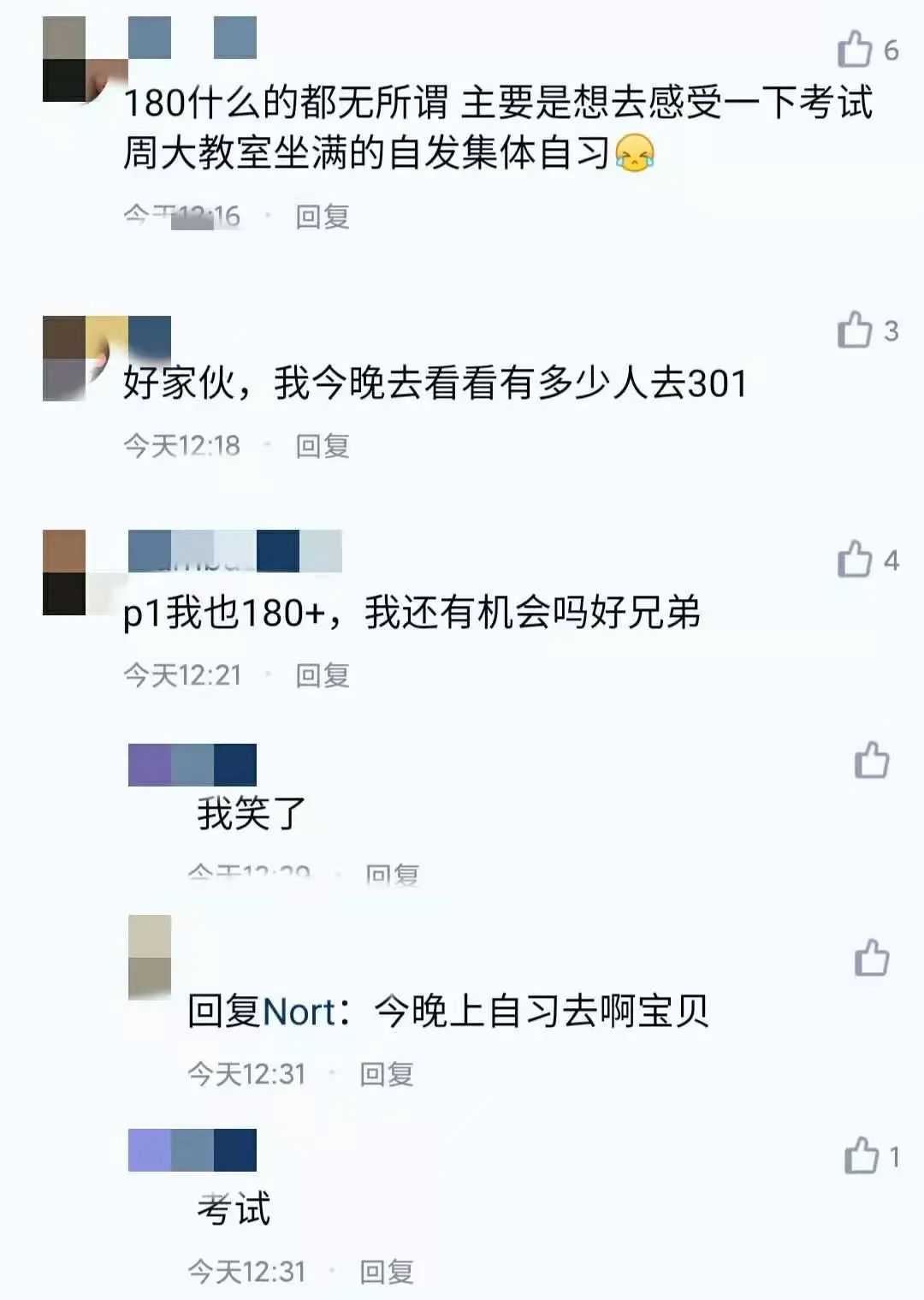This screenshot has height=1300, width=924.
Task: Like the reply 今晚上自习去啊宝贝
Action: 871,958
